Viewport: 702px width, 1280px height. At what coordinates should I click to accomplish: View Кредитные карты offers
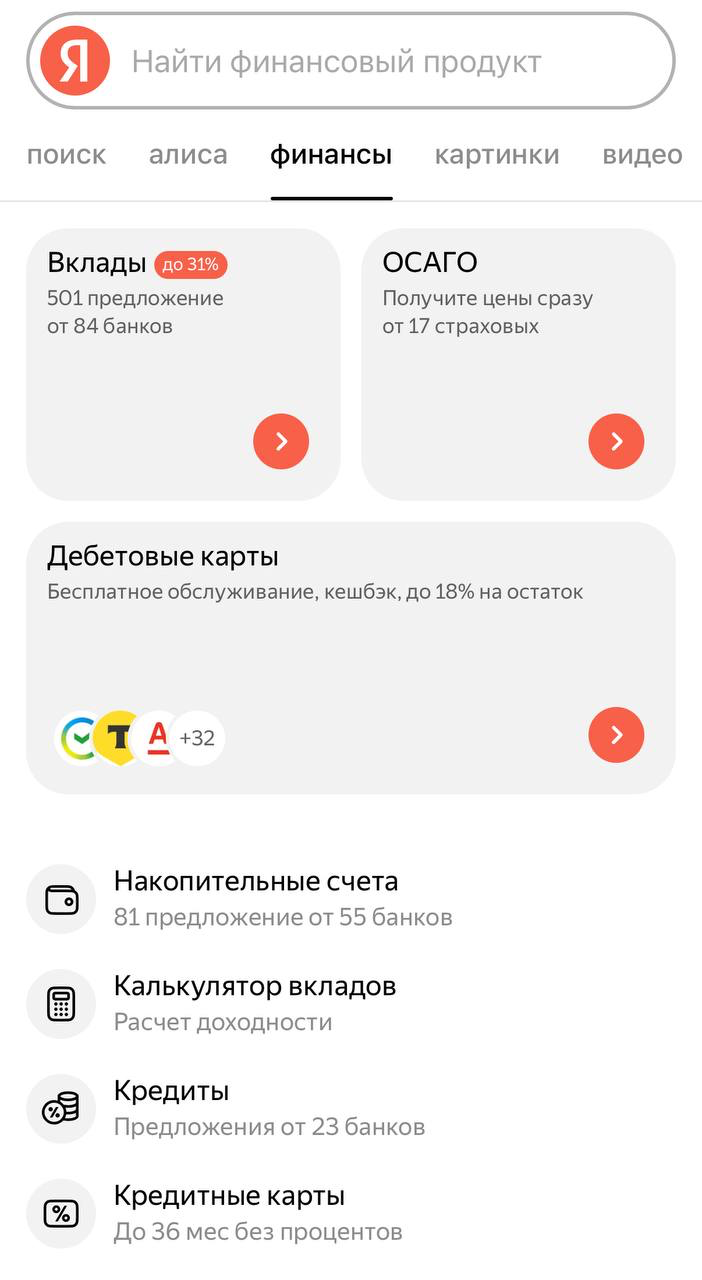point(351,1213)
